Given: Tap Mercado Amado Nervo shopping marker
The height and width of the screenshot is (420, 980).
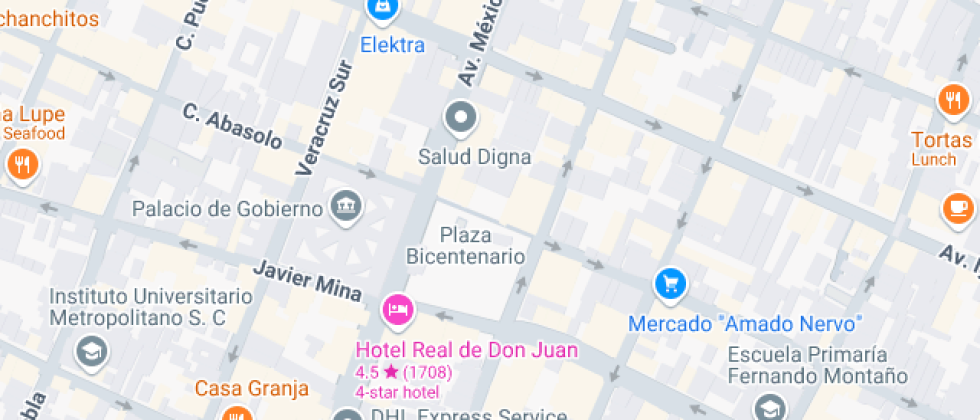Looking at the screenshot, I should [x=670, y=285].
